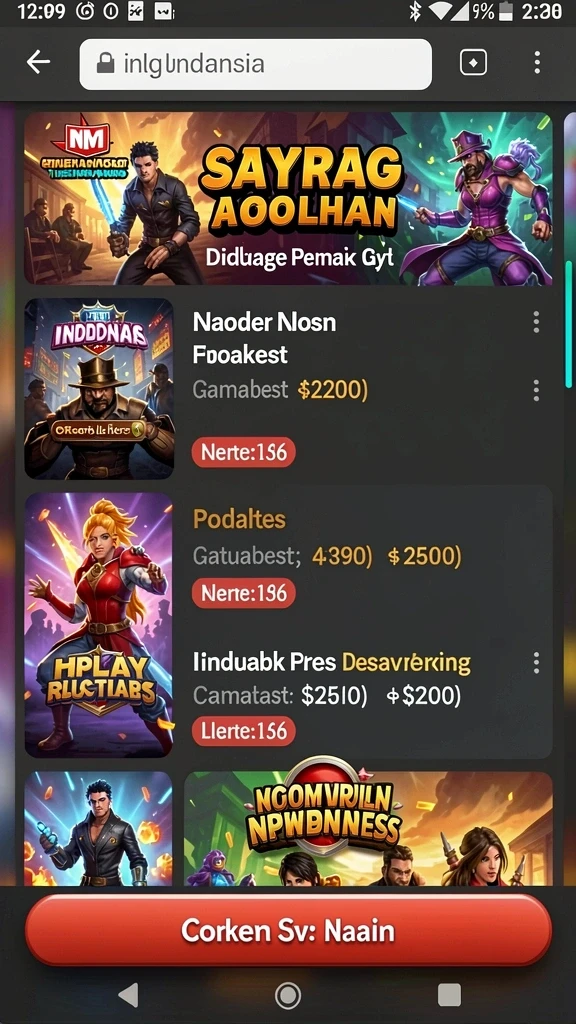Tap the inlgUndansia address bar

[x=255, y=64]
